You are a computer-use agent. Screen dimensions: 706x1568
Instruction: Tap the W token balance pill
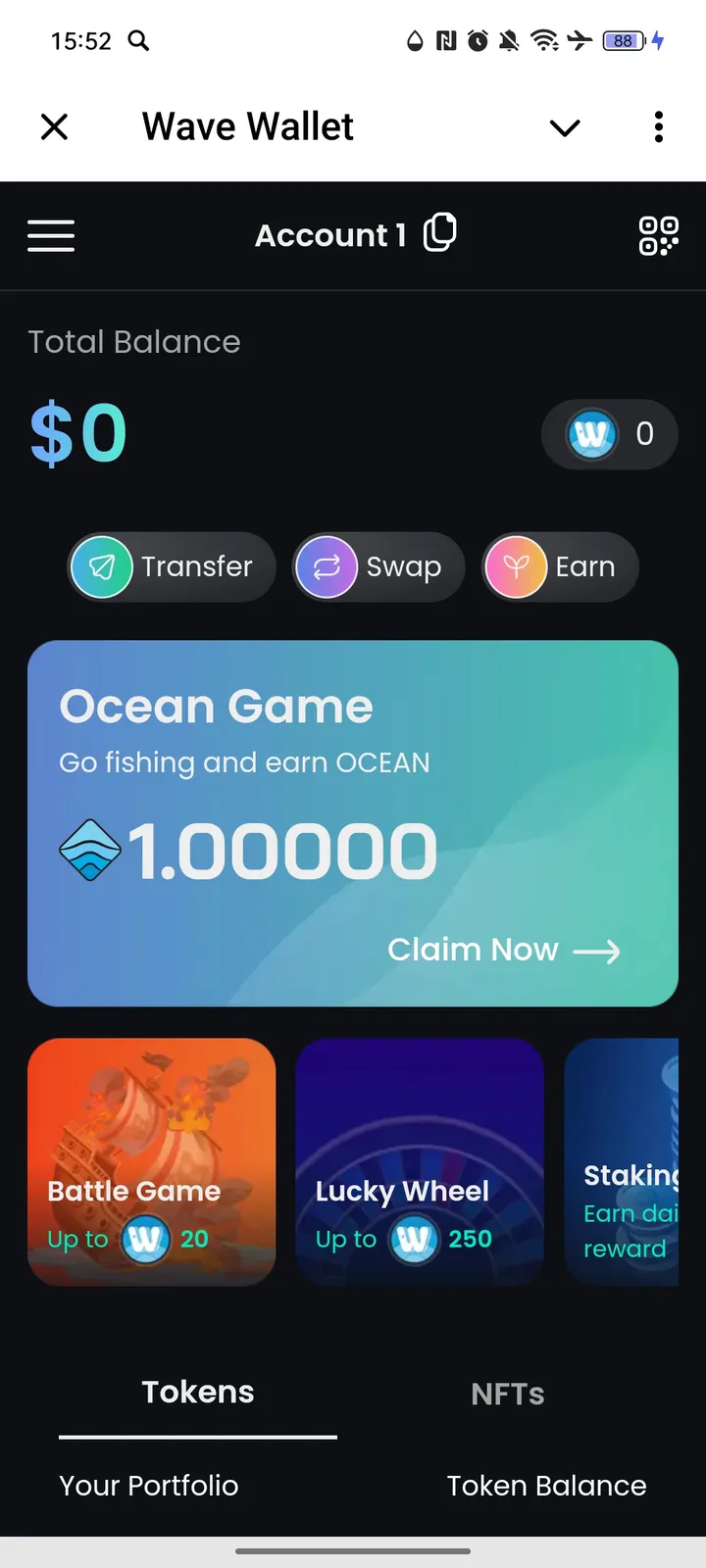pyautogui.click(x=609, y=433)
